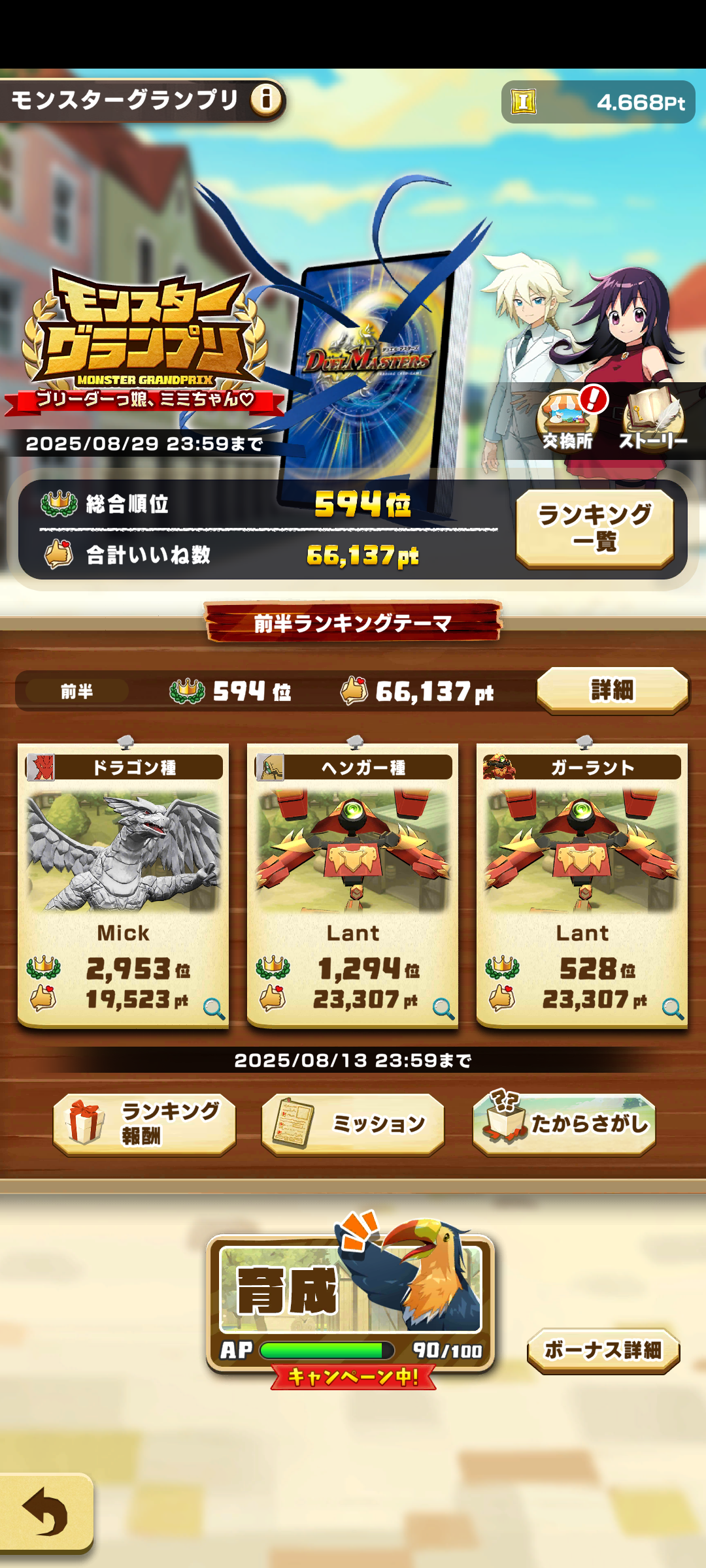
Task: Open the ドラゴン種 Mick card
Action: pyautogui.click(x=124, y=885)
